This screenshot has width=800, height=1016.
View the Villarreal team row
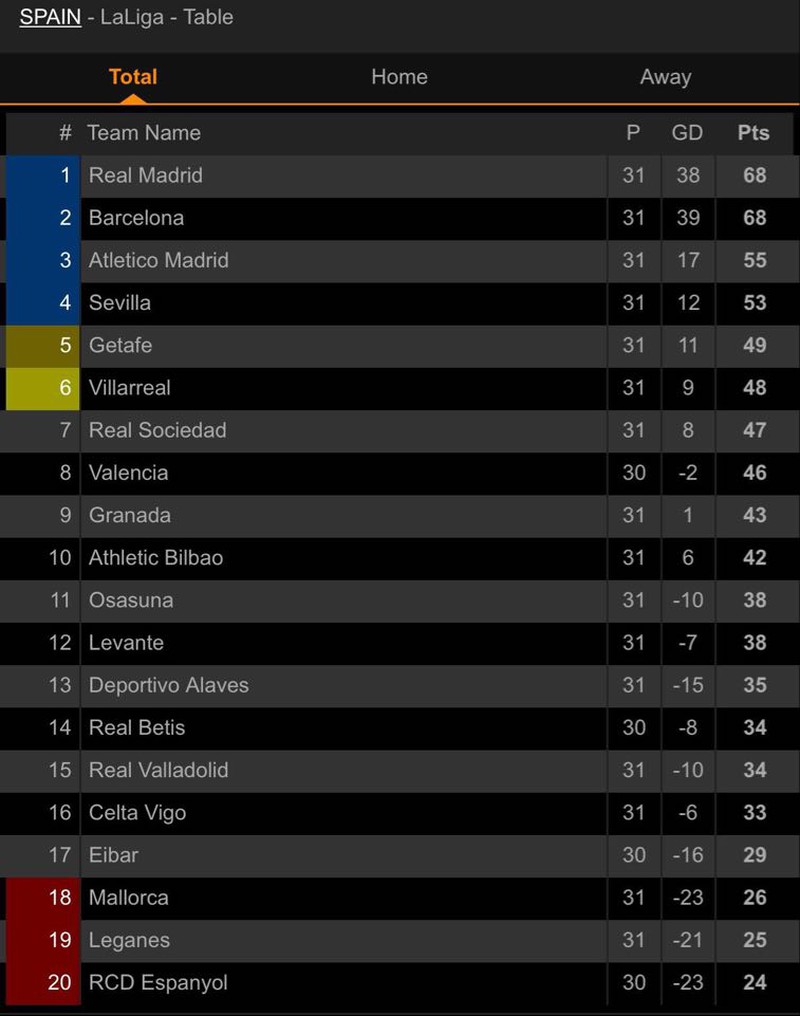coord(130,388)
